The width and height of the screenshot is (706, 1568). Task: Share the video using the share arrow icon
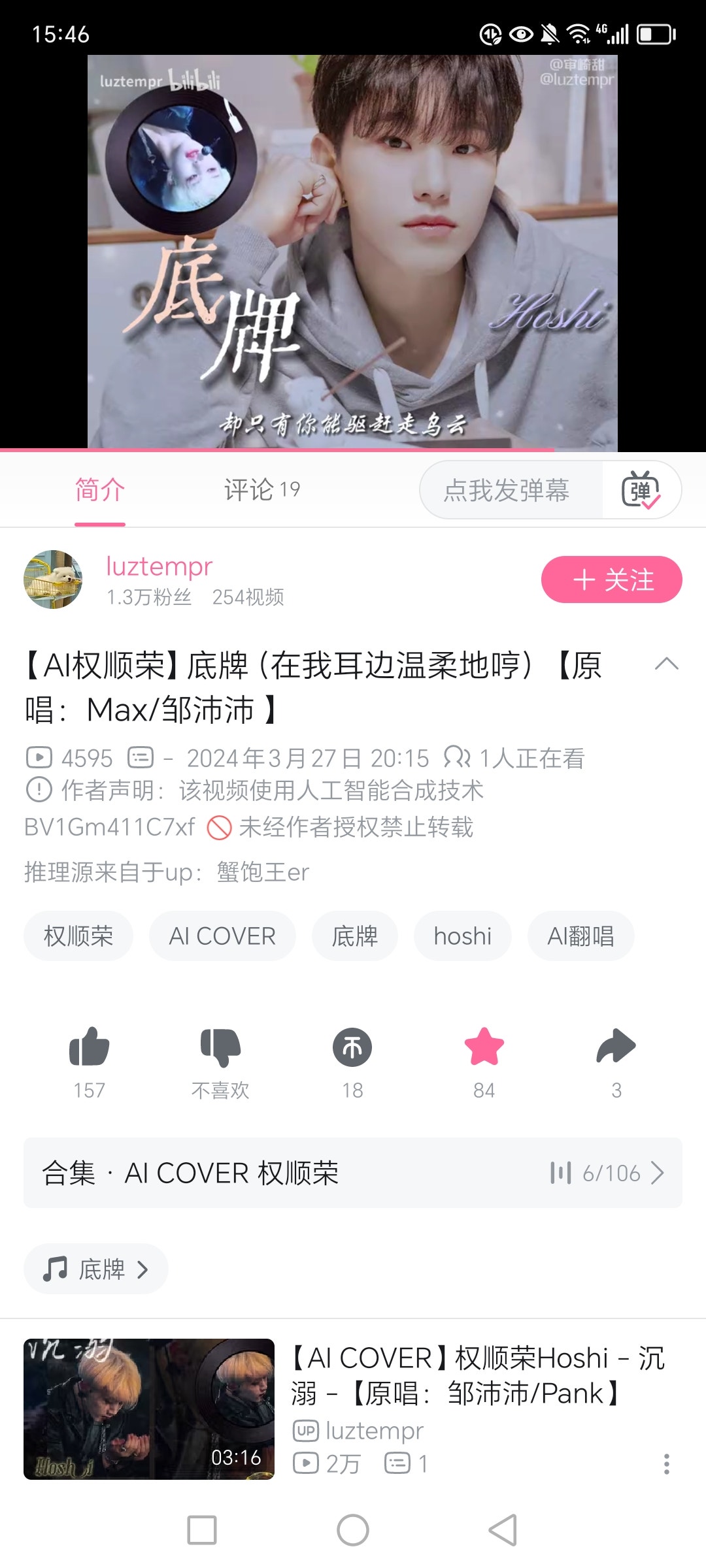pyautogui.click(x=614, y=1045)
